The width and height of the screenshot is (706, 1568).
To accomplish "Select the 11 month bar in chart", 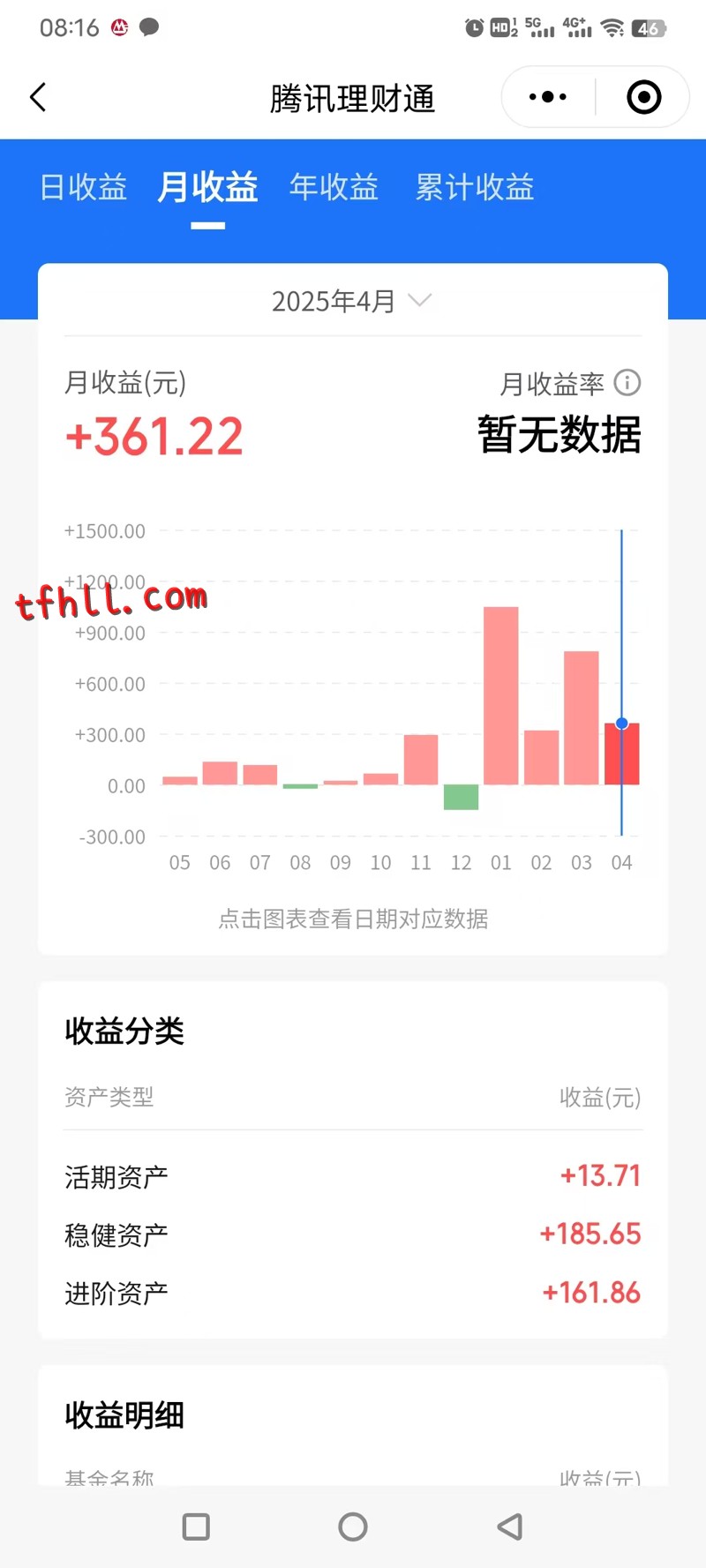I will [421, 760].
